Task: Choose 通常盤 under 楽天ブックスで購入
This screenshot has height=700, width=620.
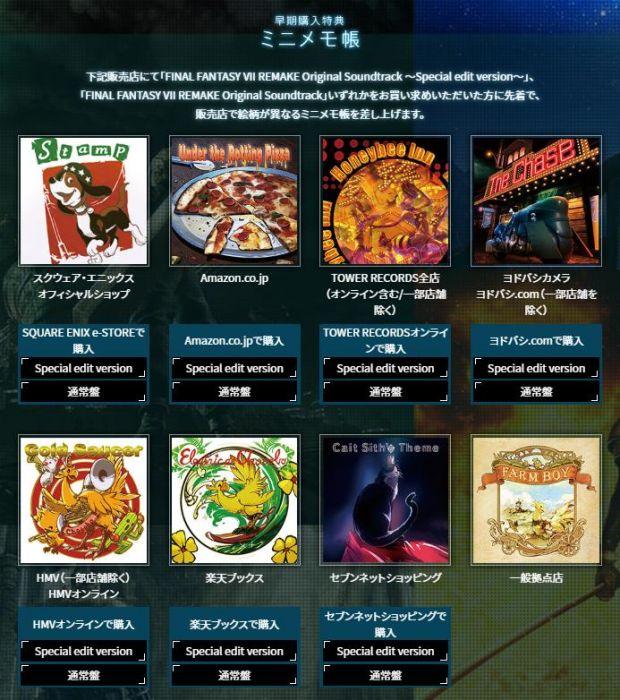Action: [234, 674]
